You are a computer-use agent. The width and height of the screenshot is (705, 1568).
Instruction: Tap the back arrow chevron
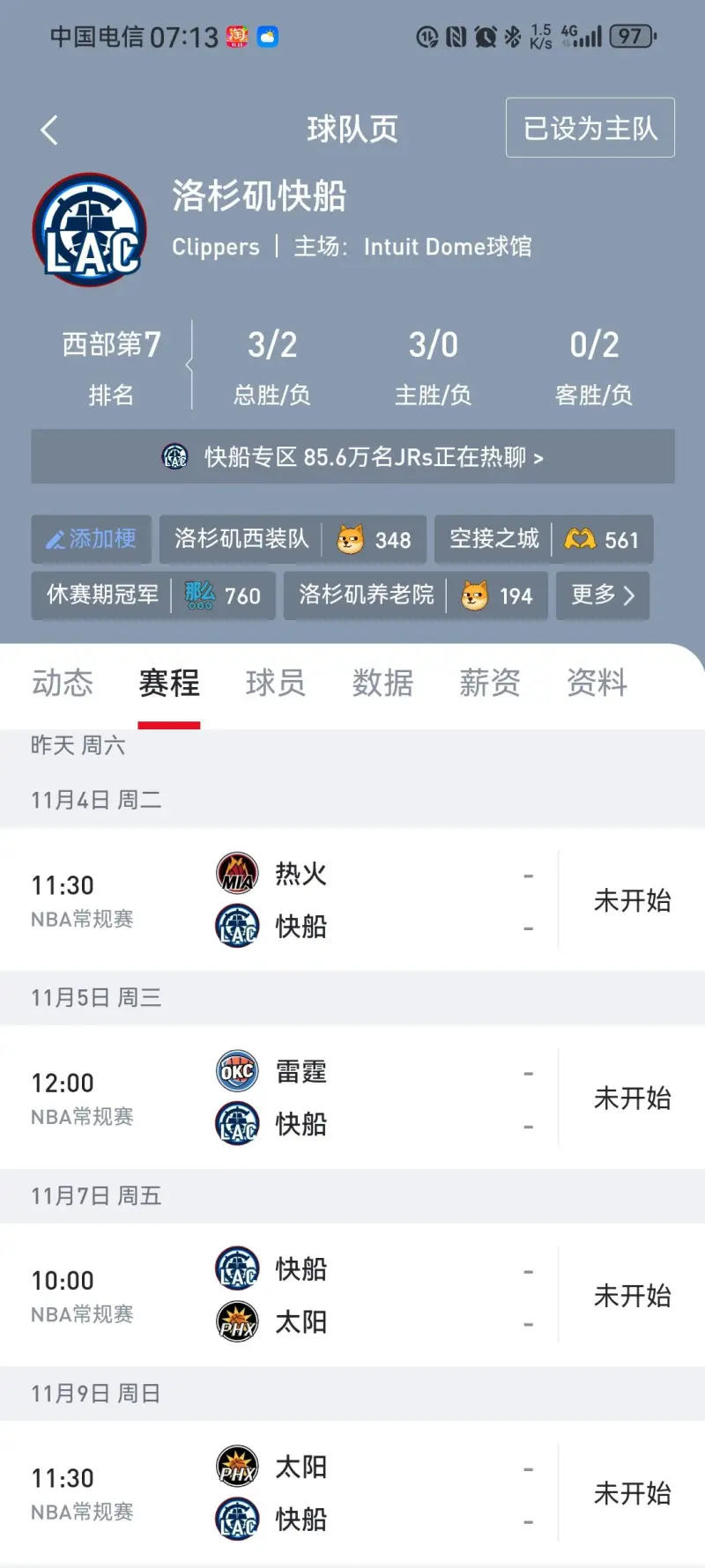click(x=48, y=128)
